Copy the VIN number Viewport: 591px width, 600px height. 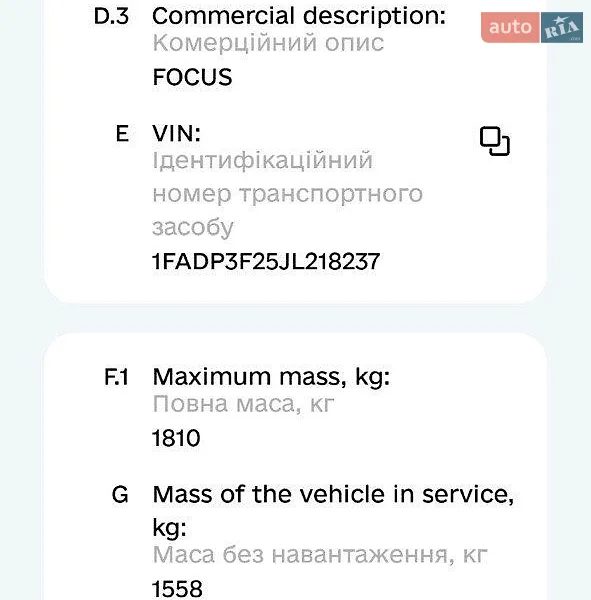495,141
